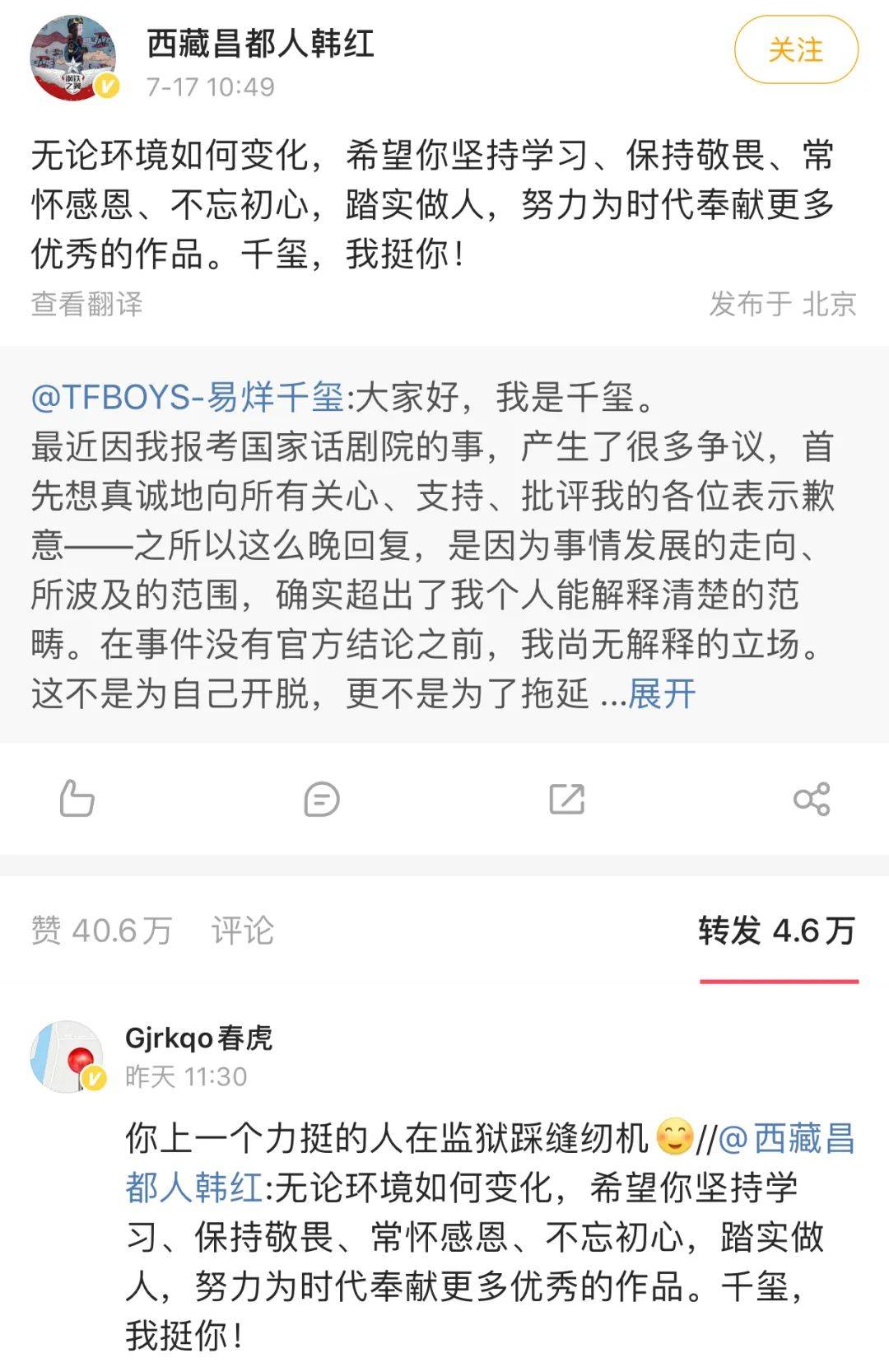
Task: Open the username Gjrkqo春虎
Action: [x=198, y=1038]
